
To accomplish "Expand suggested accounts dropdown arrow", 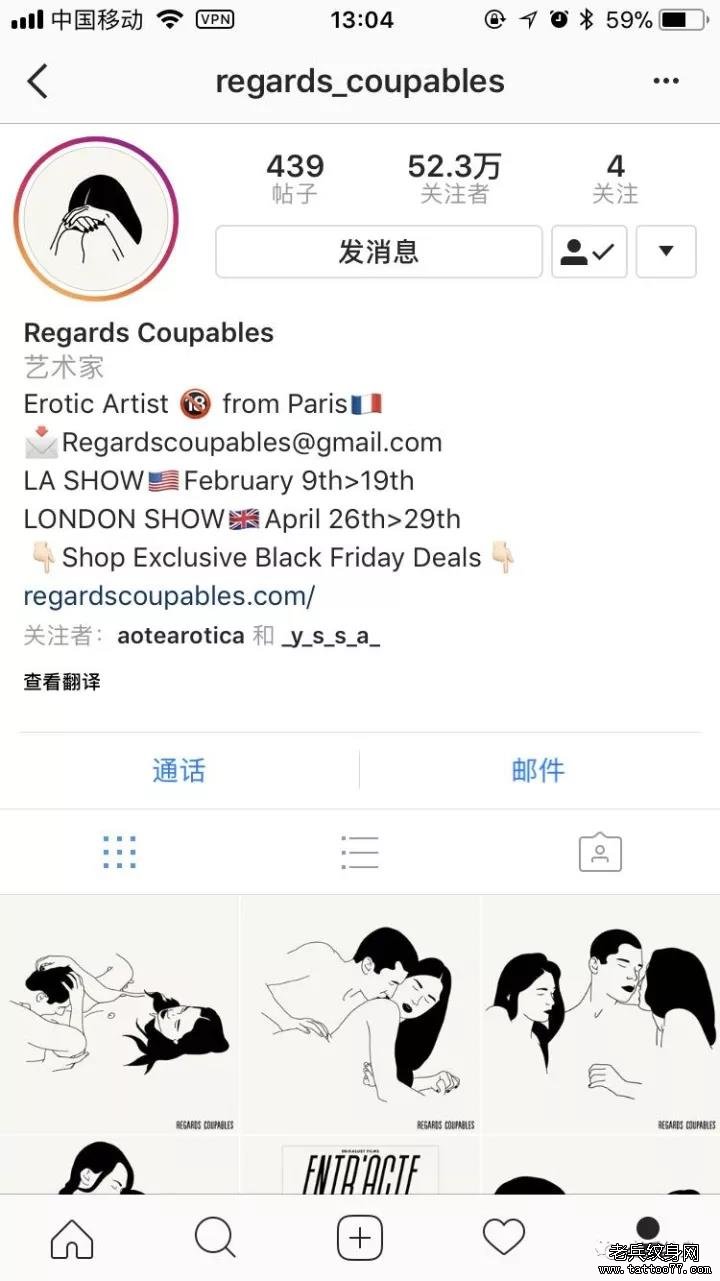I will 666,251.
